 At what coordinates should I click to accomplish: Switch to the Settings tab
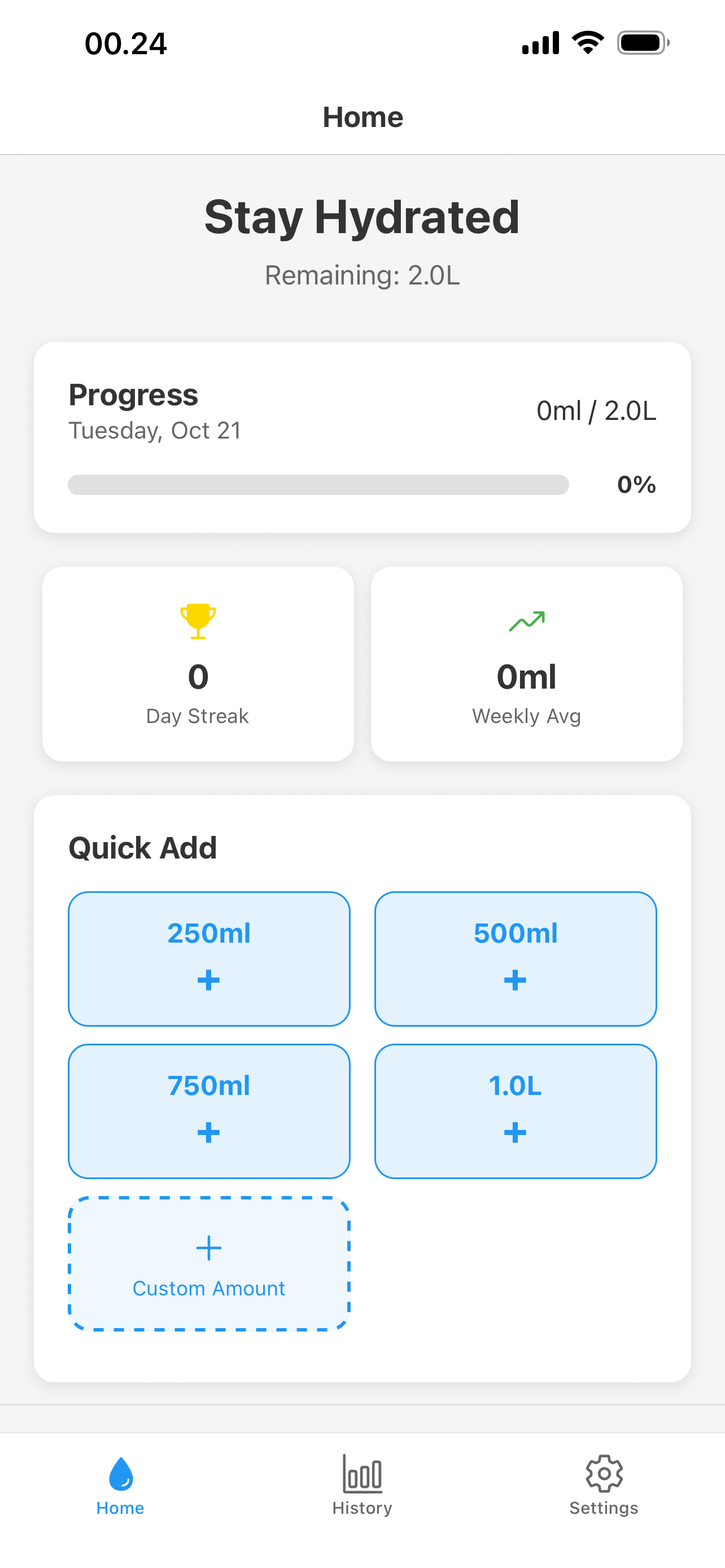[604, 1485]
